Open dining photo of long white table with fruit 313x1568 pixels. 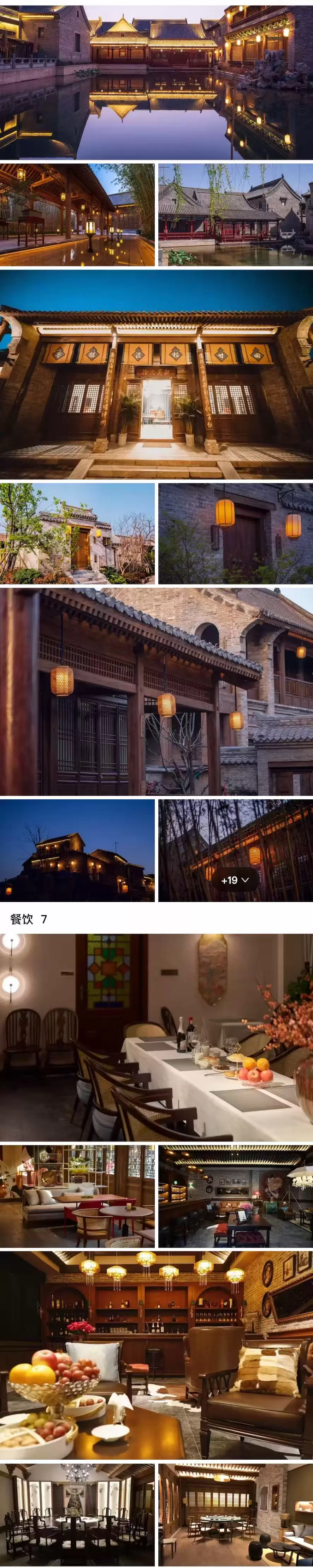coord(156,1037)
